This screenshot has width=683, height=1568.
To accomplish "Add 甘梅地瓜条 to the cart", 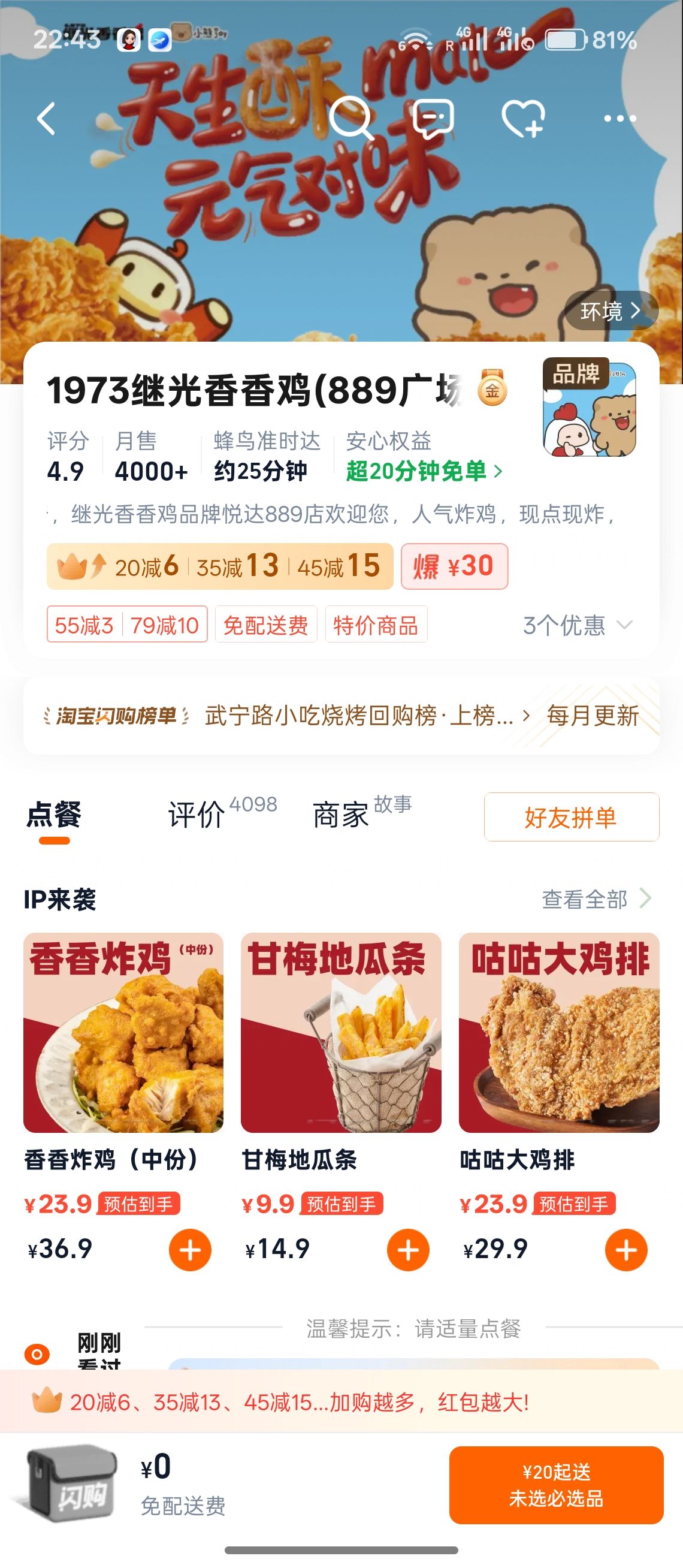I will click(408, 1250).
